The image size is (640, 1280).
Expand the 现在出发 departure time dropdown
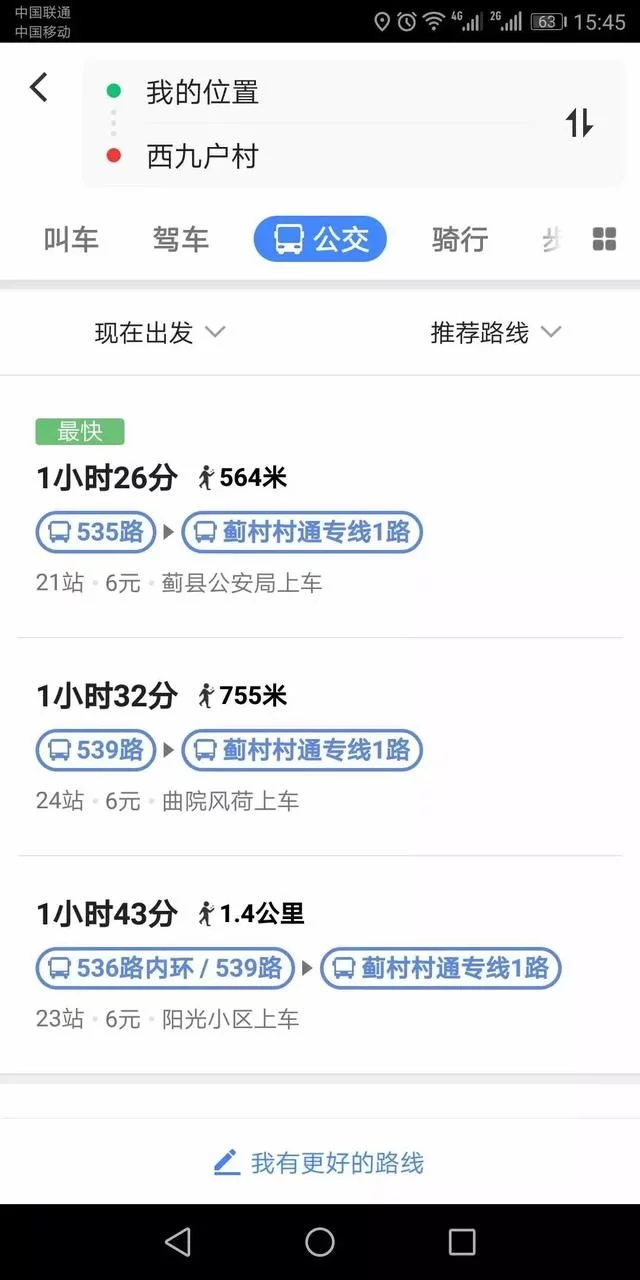[x=160, y=333]
